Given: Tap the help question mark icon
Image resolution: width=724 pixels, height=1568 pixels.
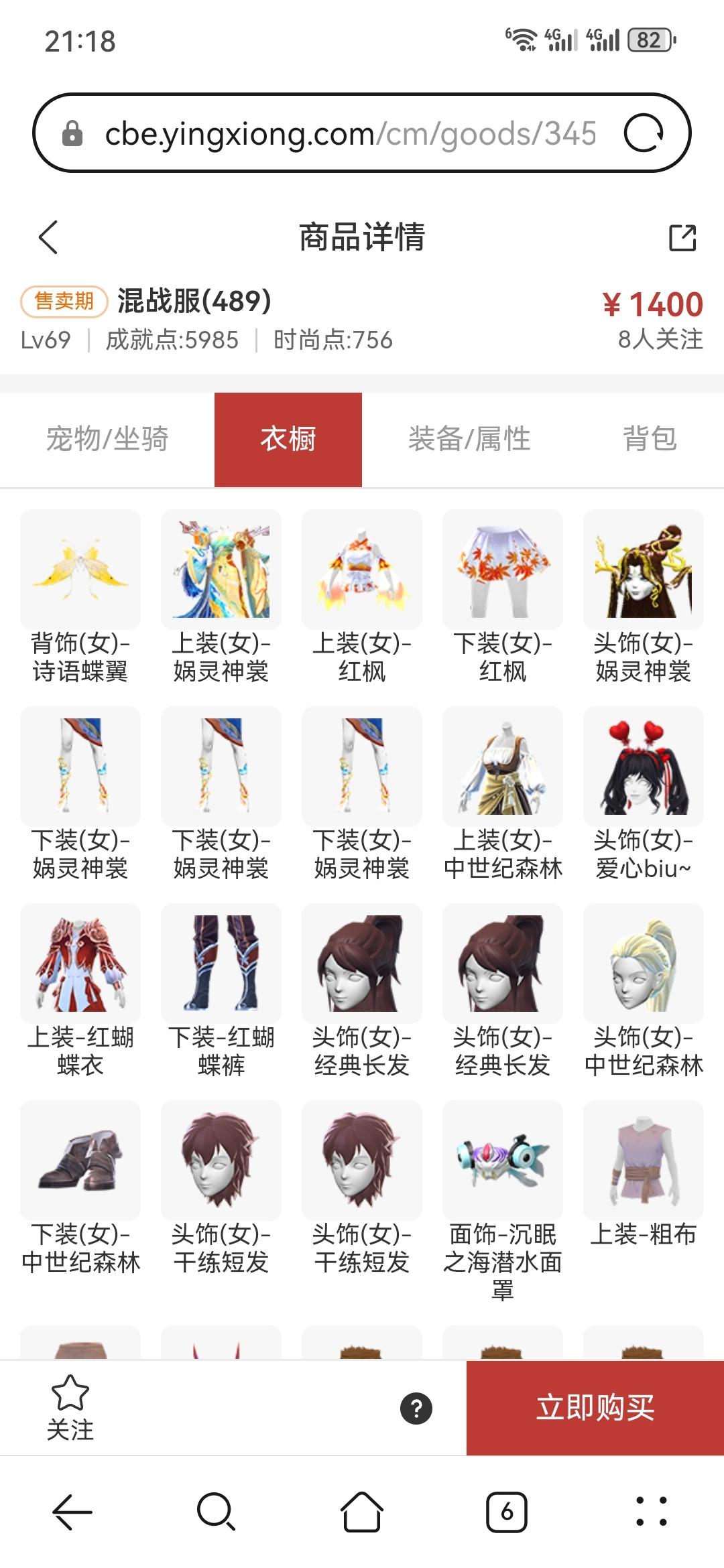Looking at the screenshot, I should pos(416,1409).
